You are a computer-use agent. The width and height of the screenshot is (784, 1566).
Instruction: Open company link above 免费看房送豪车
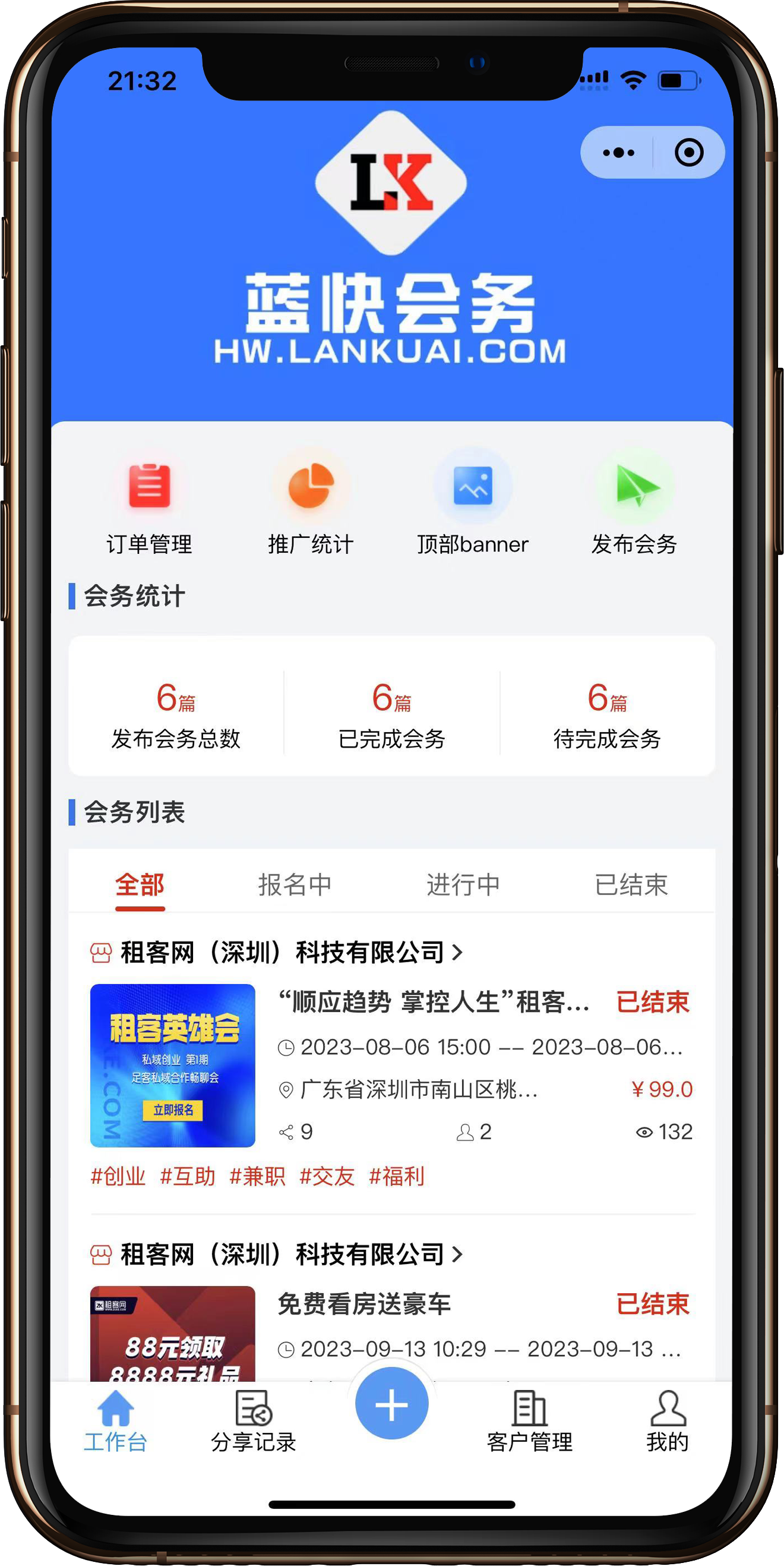tap(277, 1254)
